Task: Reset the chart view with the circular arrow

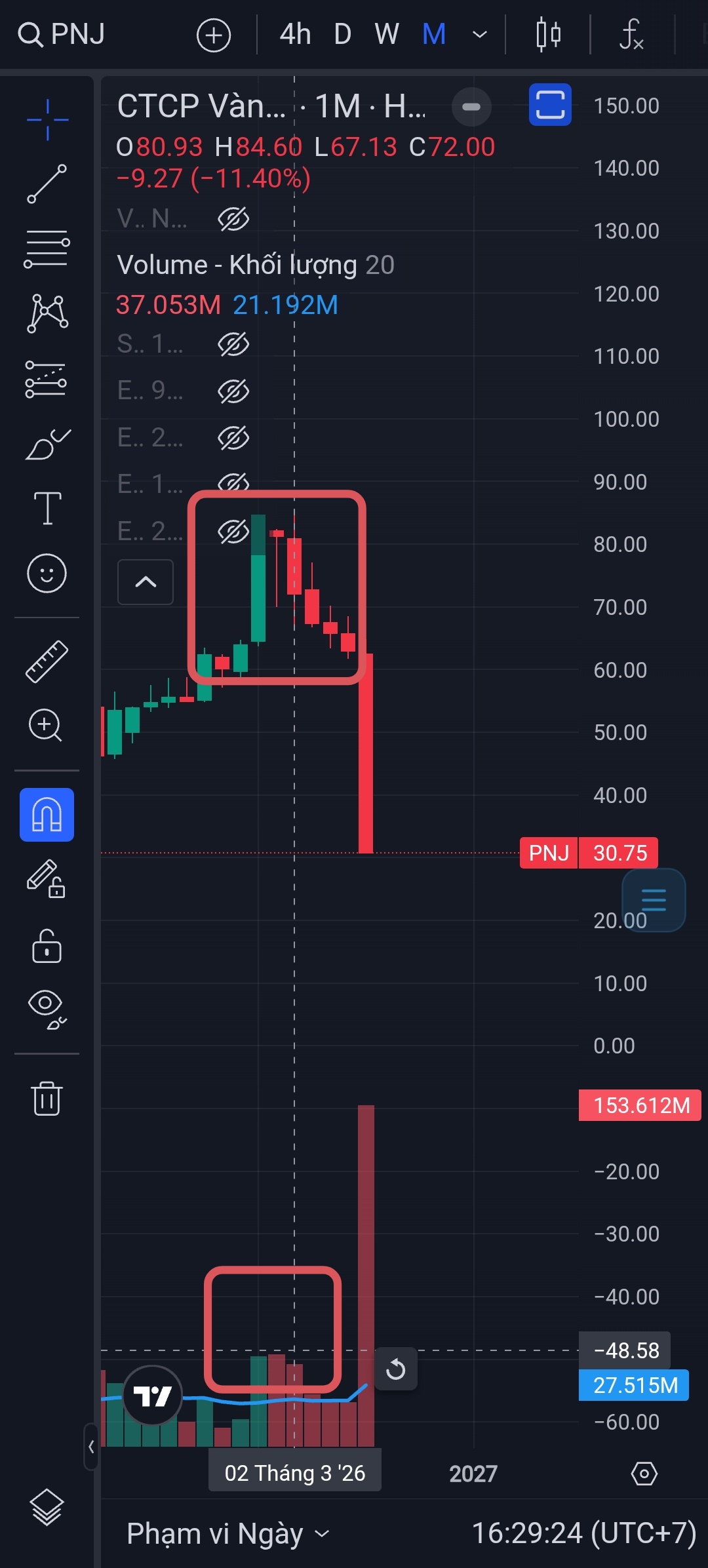Action: (x=396, y=1369)
